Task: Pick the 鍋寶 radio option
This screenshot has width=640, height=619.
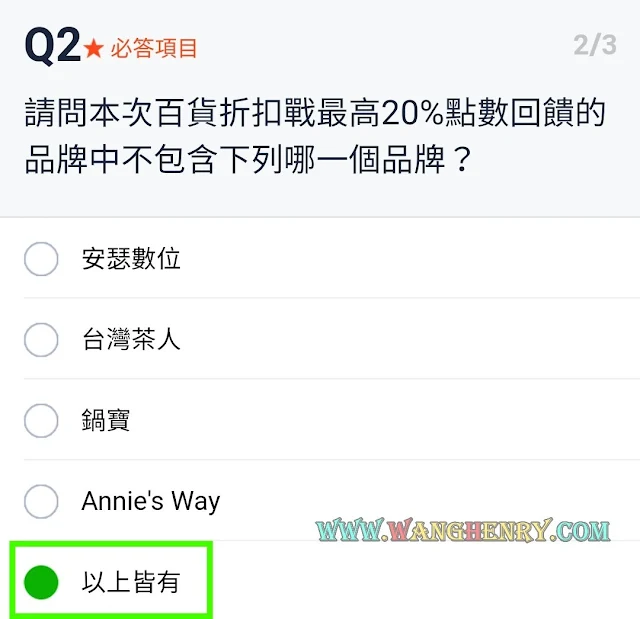Action: coord(41,421)
